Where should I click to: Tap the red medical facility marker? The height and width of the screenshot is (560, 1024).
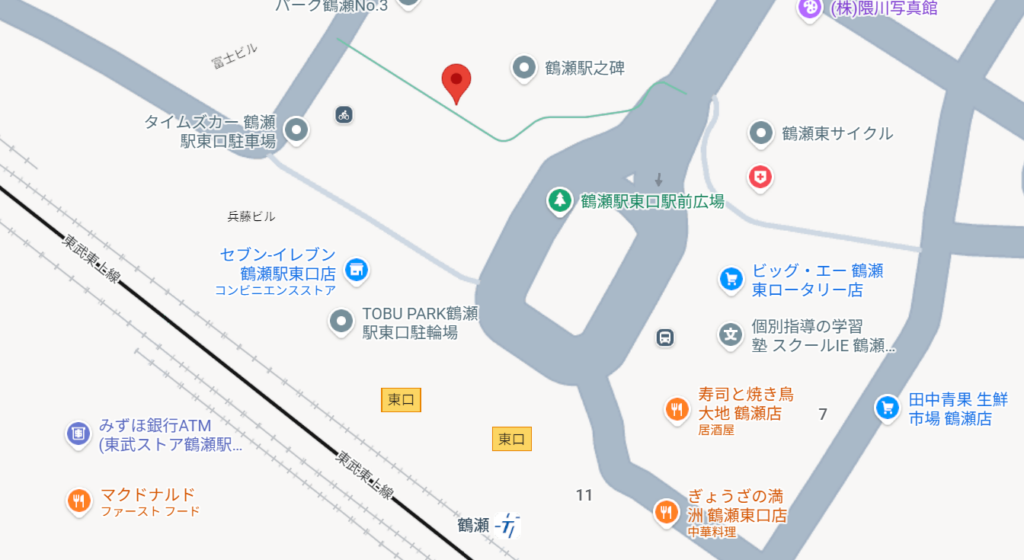762,177
